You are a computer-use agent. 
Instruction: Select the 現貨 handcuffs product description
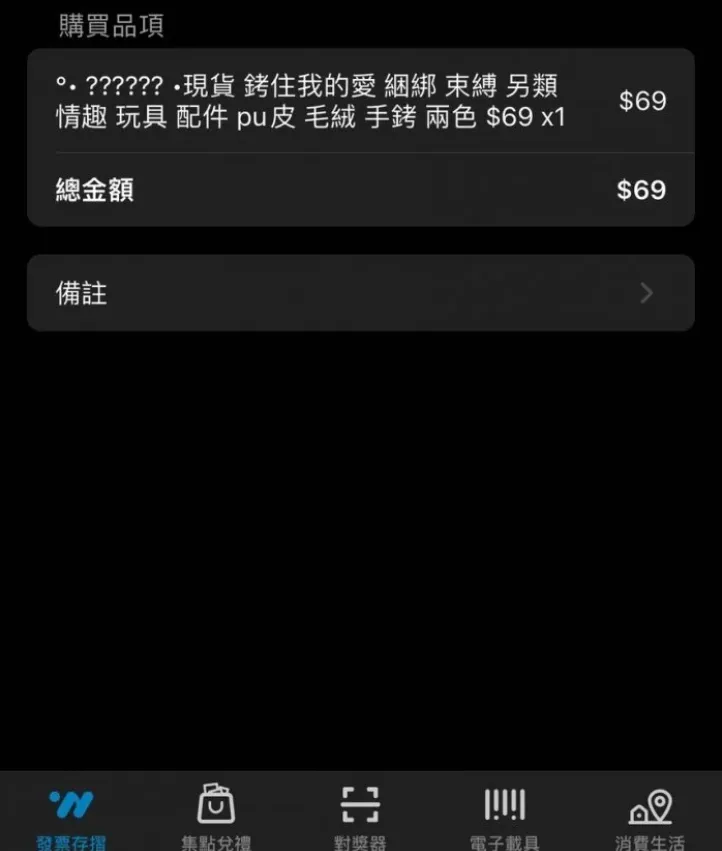click(x=300, y=100)
